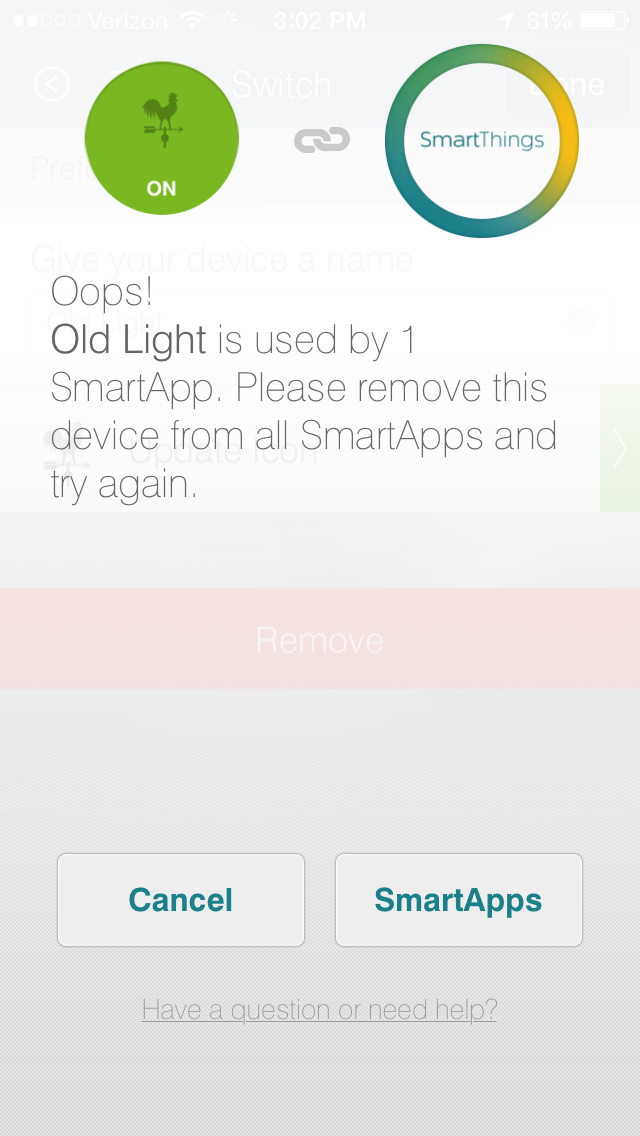This screenshot has height=1136, width=640.
Task: Open the 'Have a question or need help?' link
Action: click(x=320, y=1010)
